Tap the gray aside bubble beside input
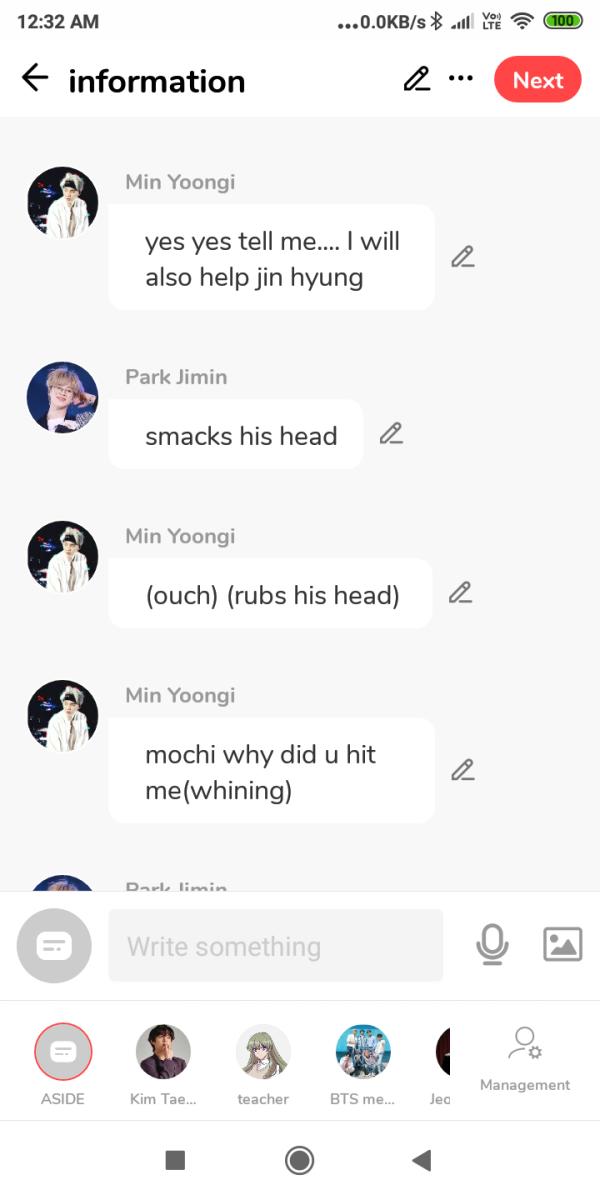Screen dimensions: 600x1200 click(54, 945)
